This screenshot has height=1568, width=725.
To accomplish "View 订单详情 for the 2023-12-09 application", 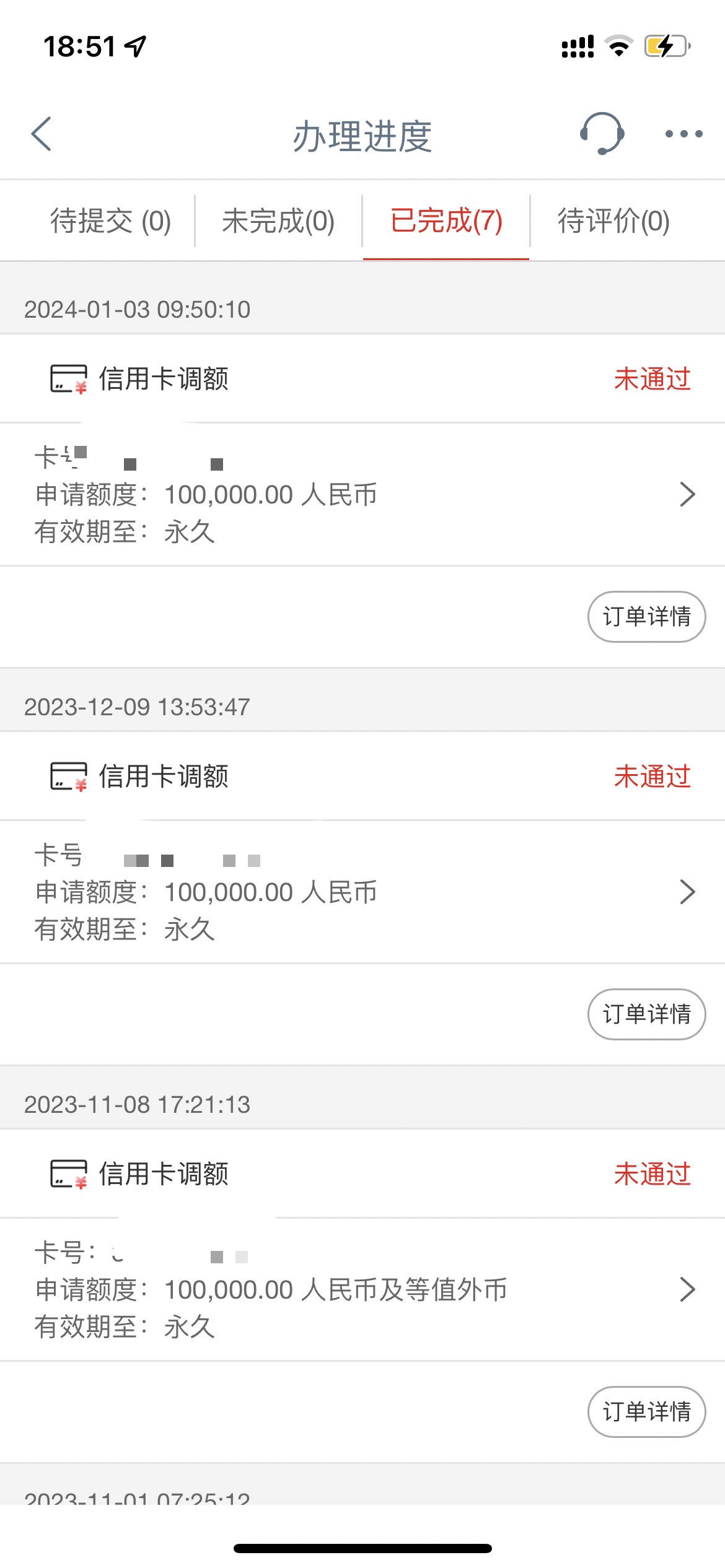I will click(646, 1014).
